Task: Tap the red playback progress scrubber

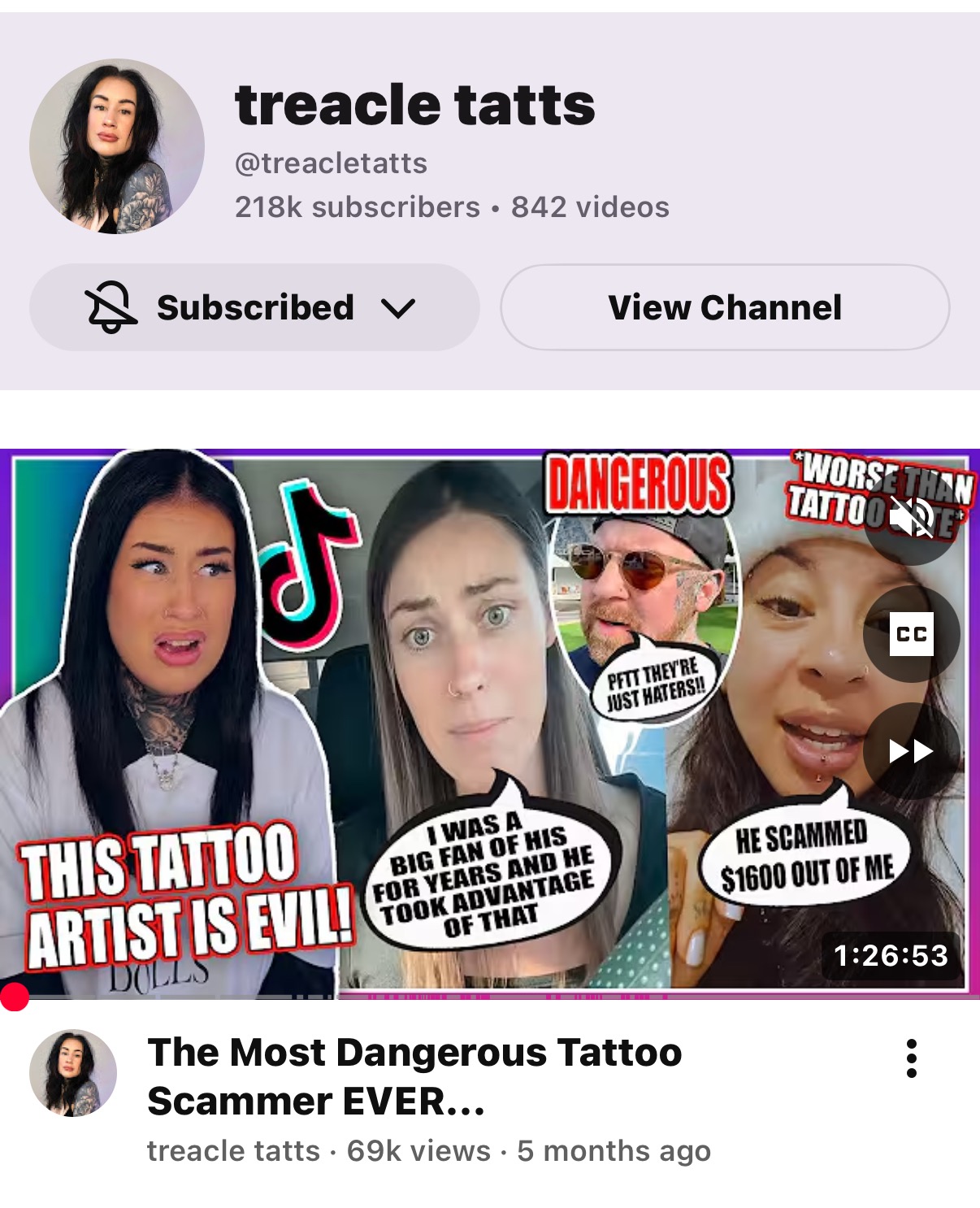Action: pos(15,996)
